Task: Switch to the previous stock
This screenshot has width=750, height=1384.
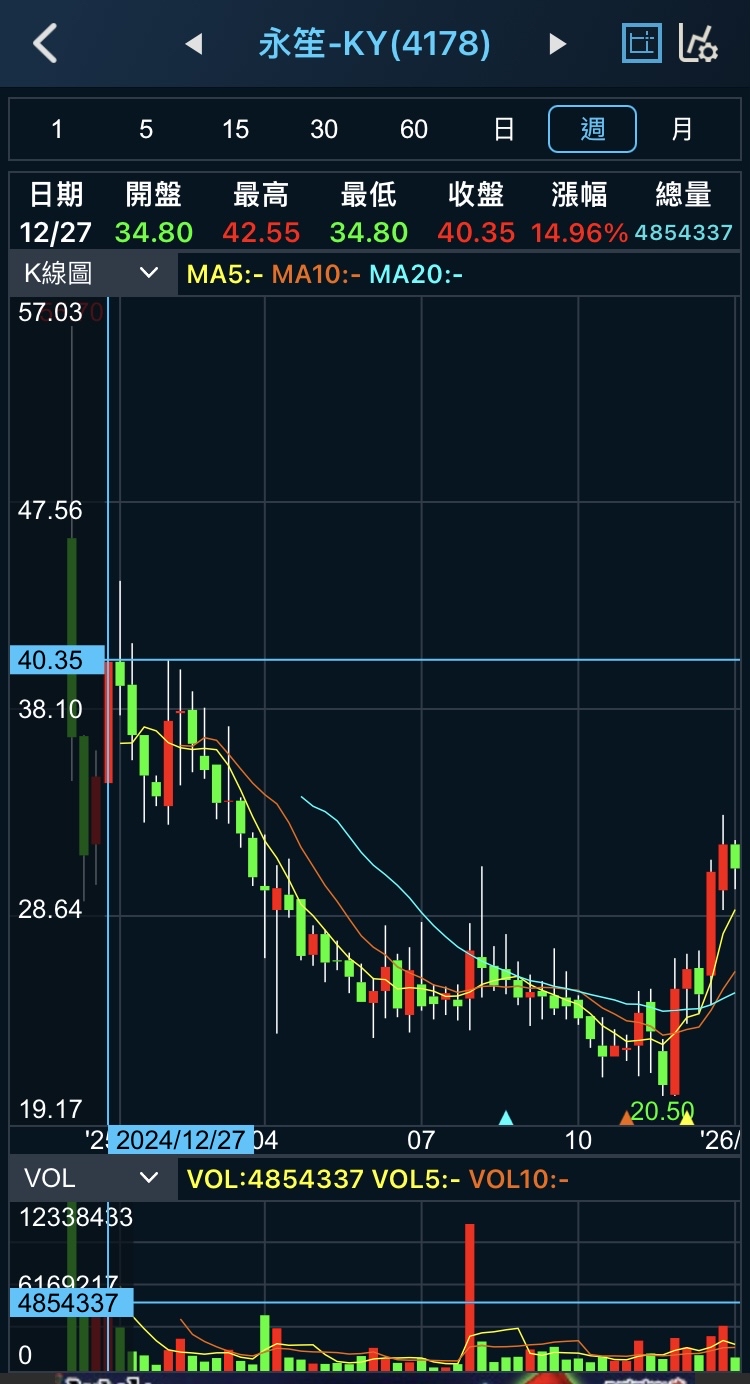Action: (x=194, y=44)
